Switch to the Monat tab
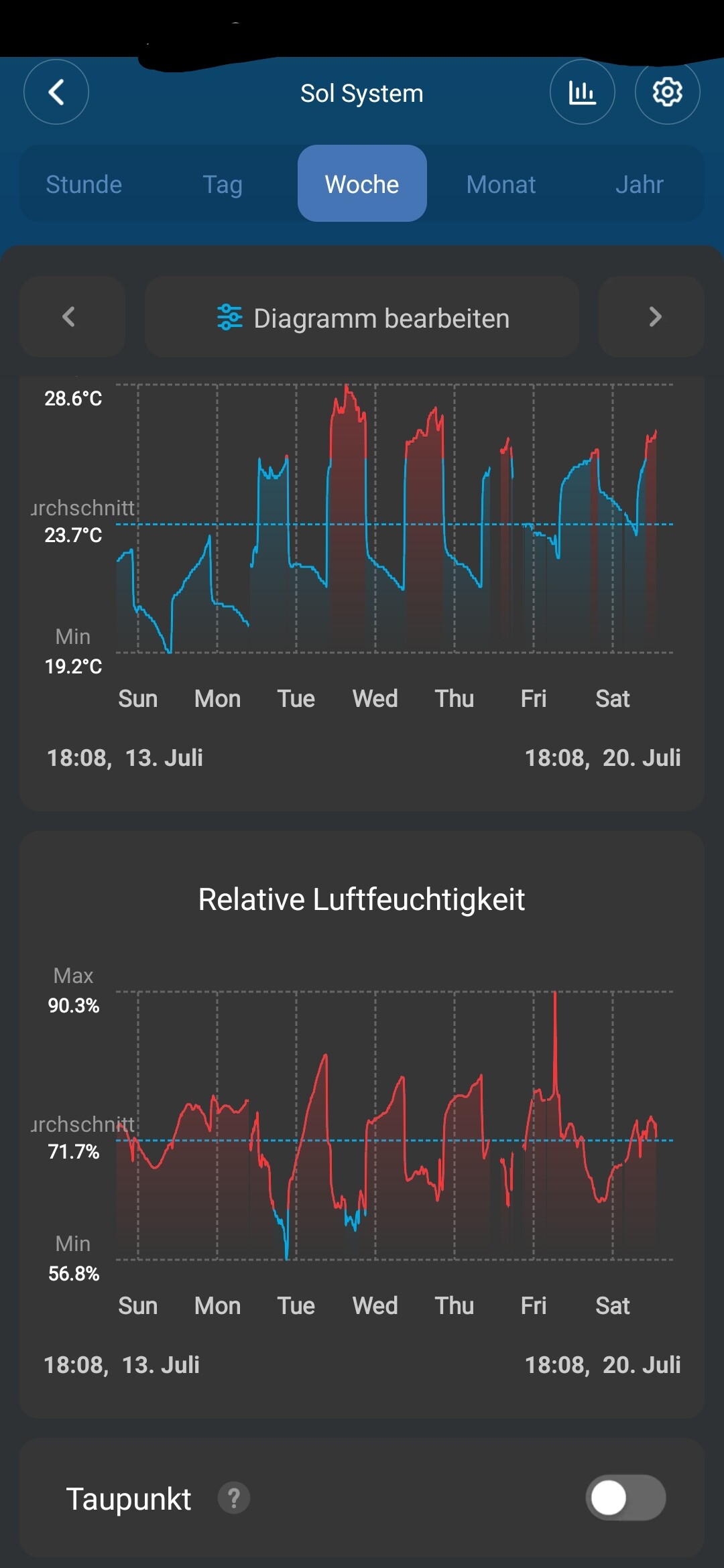Viewport: 724px width, 1568px height. click(x=501, y=184)
